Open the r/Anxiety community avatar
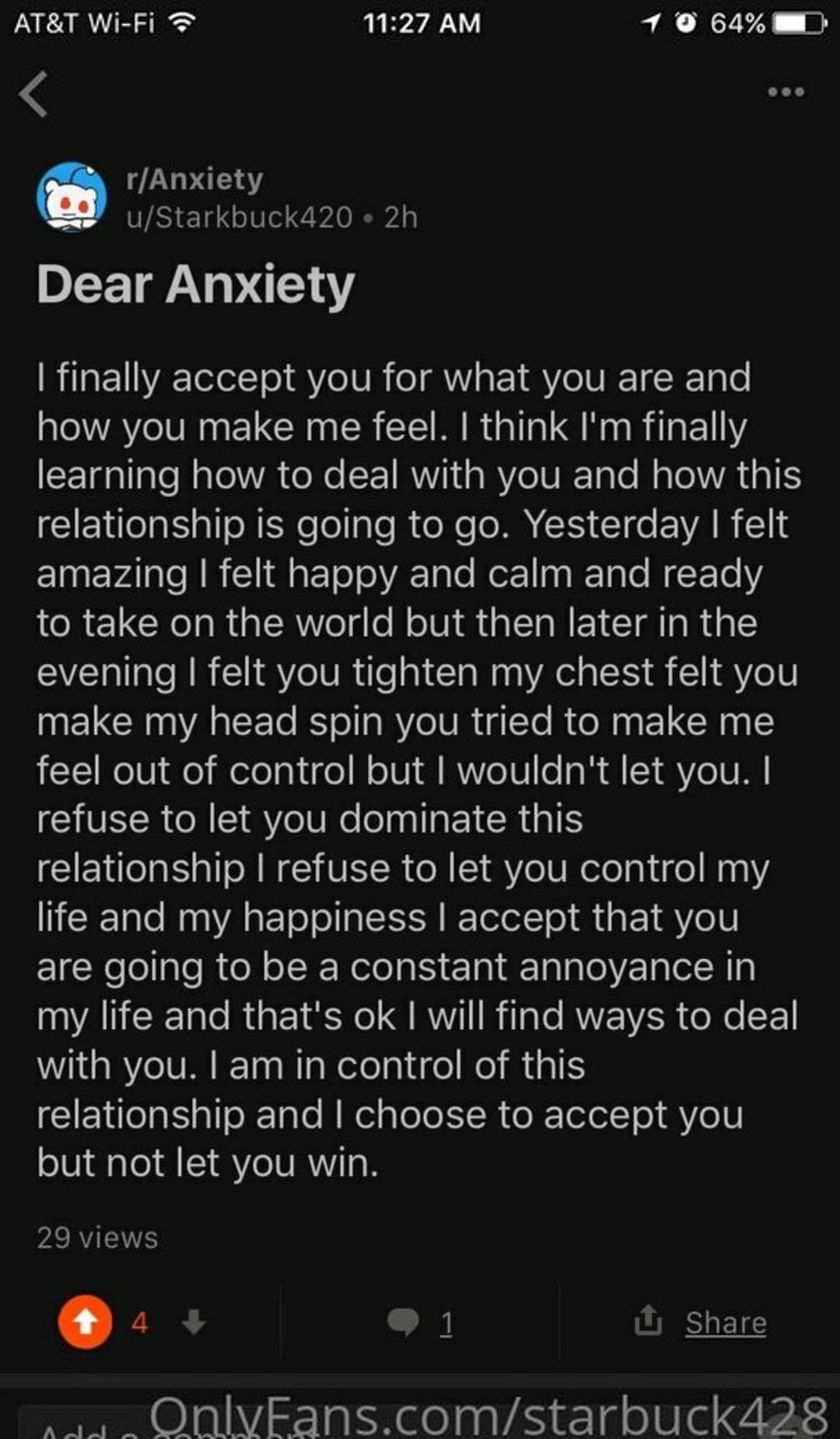 click(72, 197)
